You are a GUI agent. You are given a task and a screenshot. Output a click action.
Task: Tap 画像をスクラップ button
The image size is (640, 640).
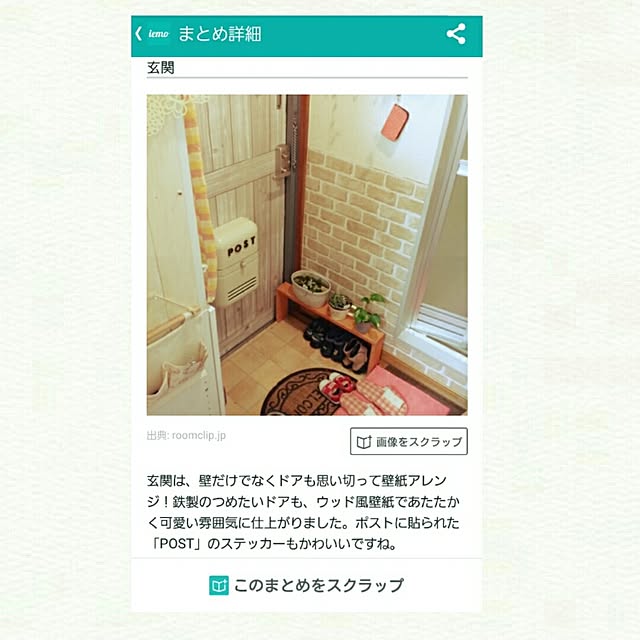[x=408, y=441]
